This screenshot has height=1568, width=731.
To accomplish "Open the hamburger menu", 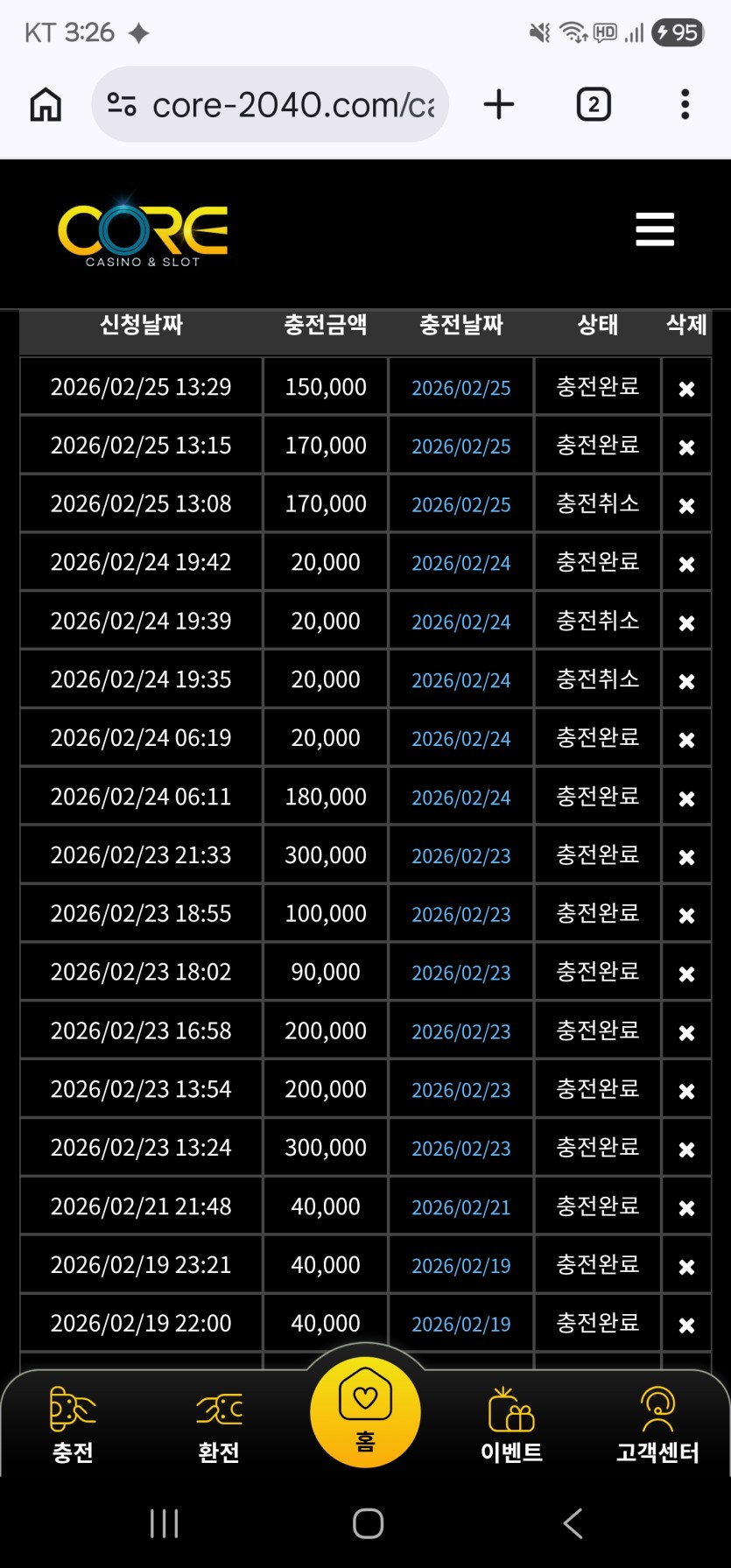I will (654, 229).
